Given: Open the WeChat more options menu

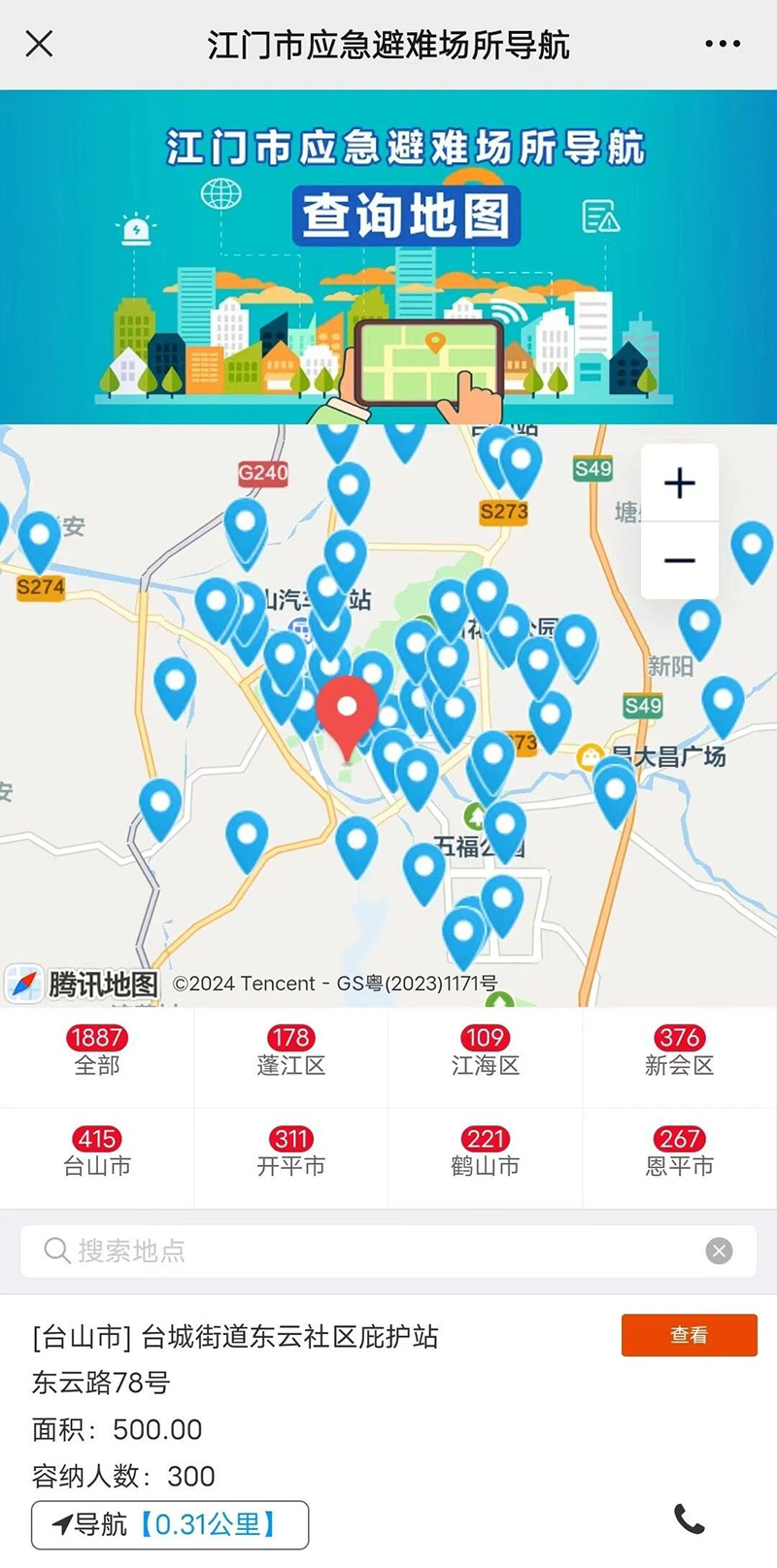Looking at the screenshot, I should click(723, 44).
